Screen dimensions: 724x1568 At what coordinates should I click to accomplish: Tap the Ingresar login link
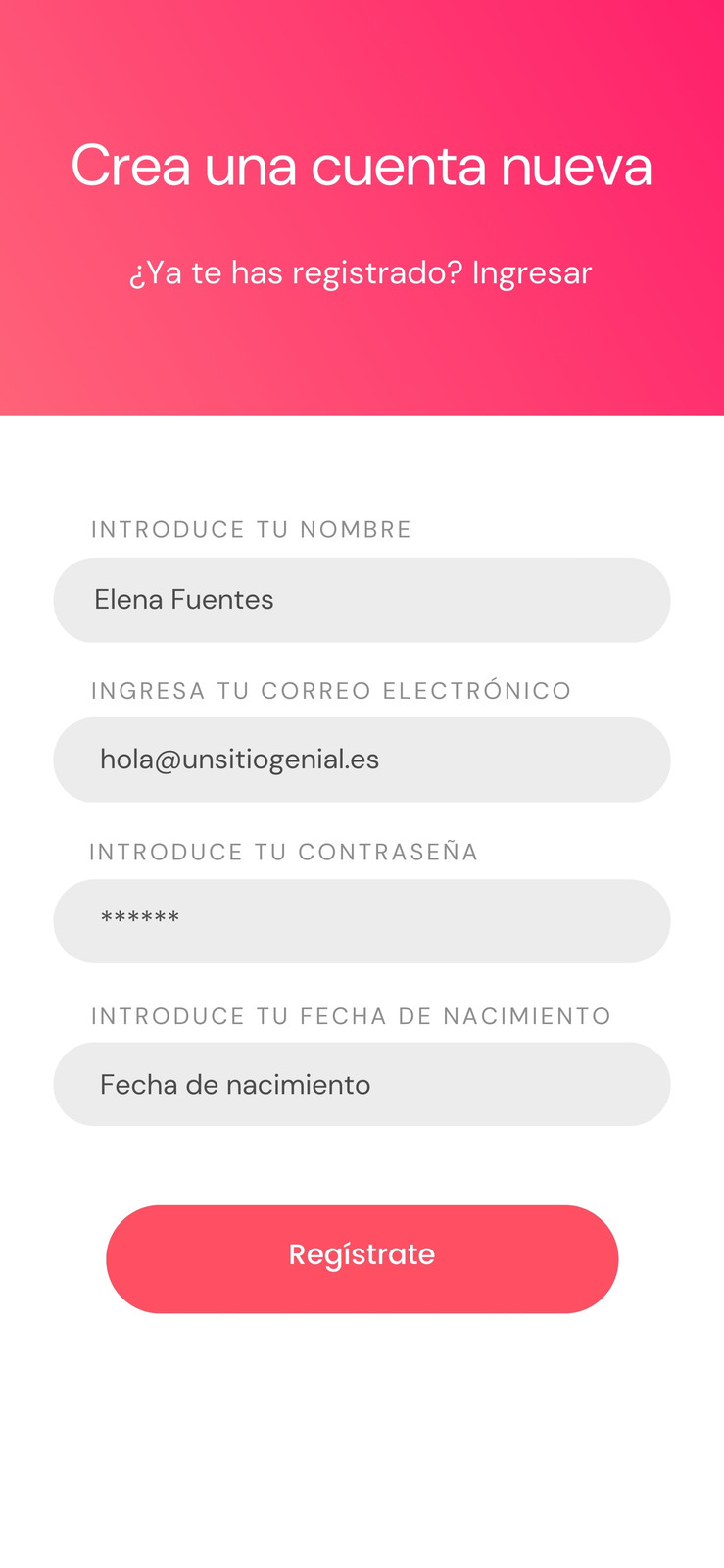(532, 273)
